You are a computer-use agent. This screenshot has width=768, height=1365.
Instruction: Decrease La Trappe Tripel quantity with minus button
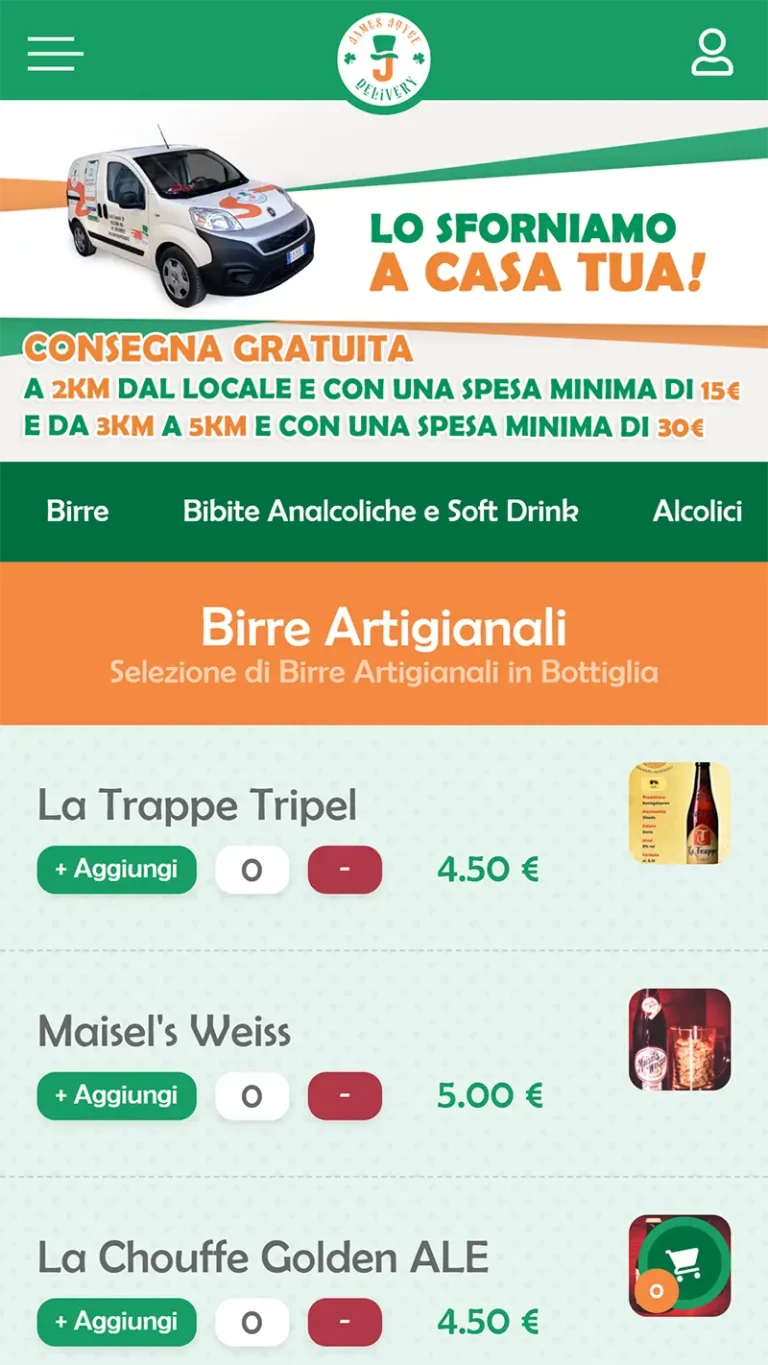tap(344, 869)
